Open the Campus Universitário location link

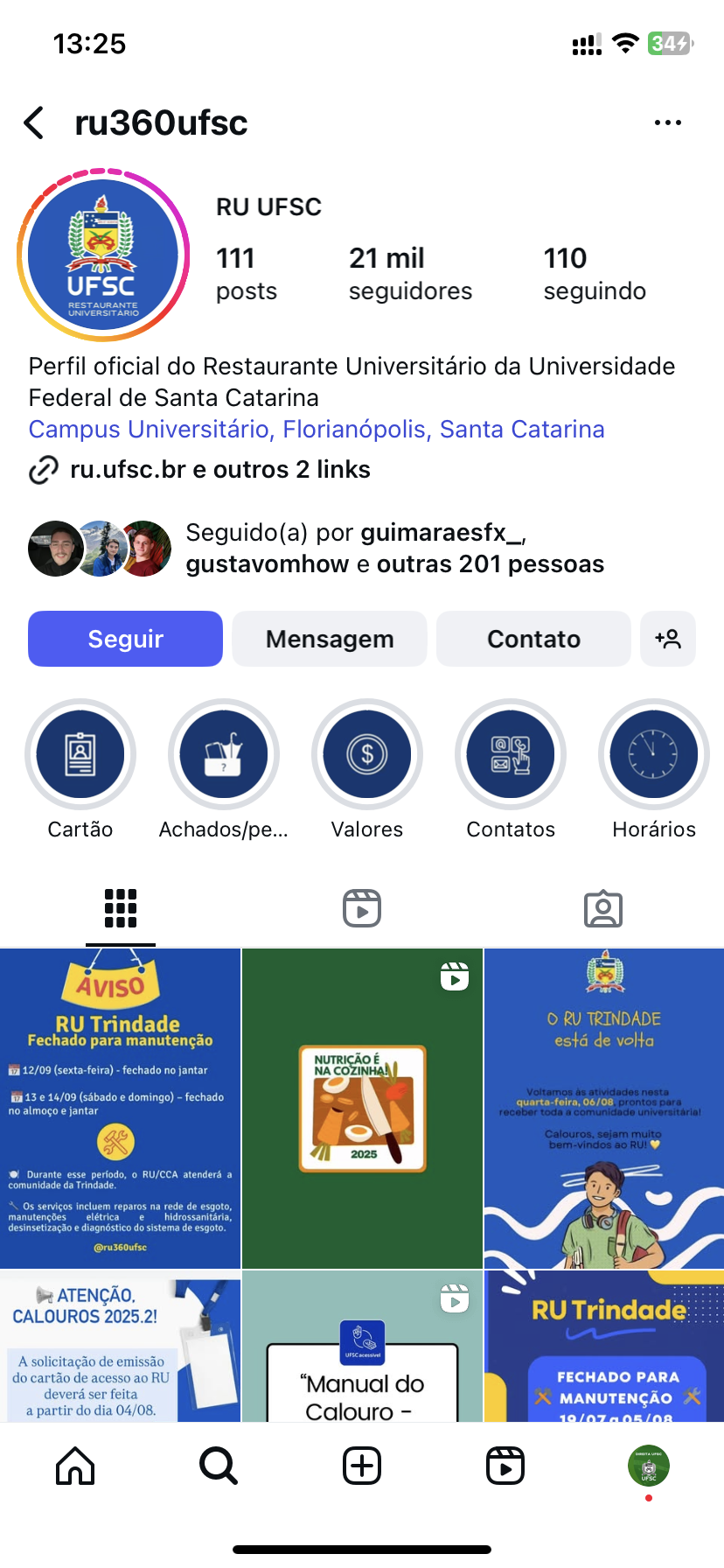coord(317,430)
